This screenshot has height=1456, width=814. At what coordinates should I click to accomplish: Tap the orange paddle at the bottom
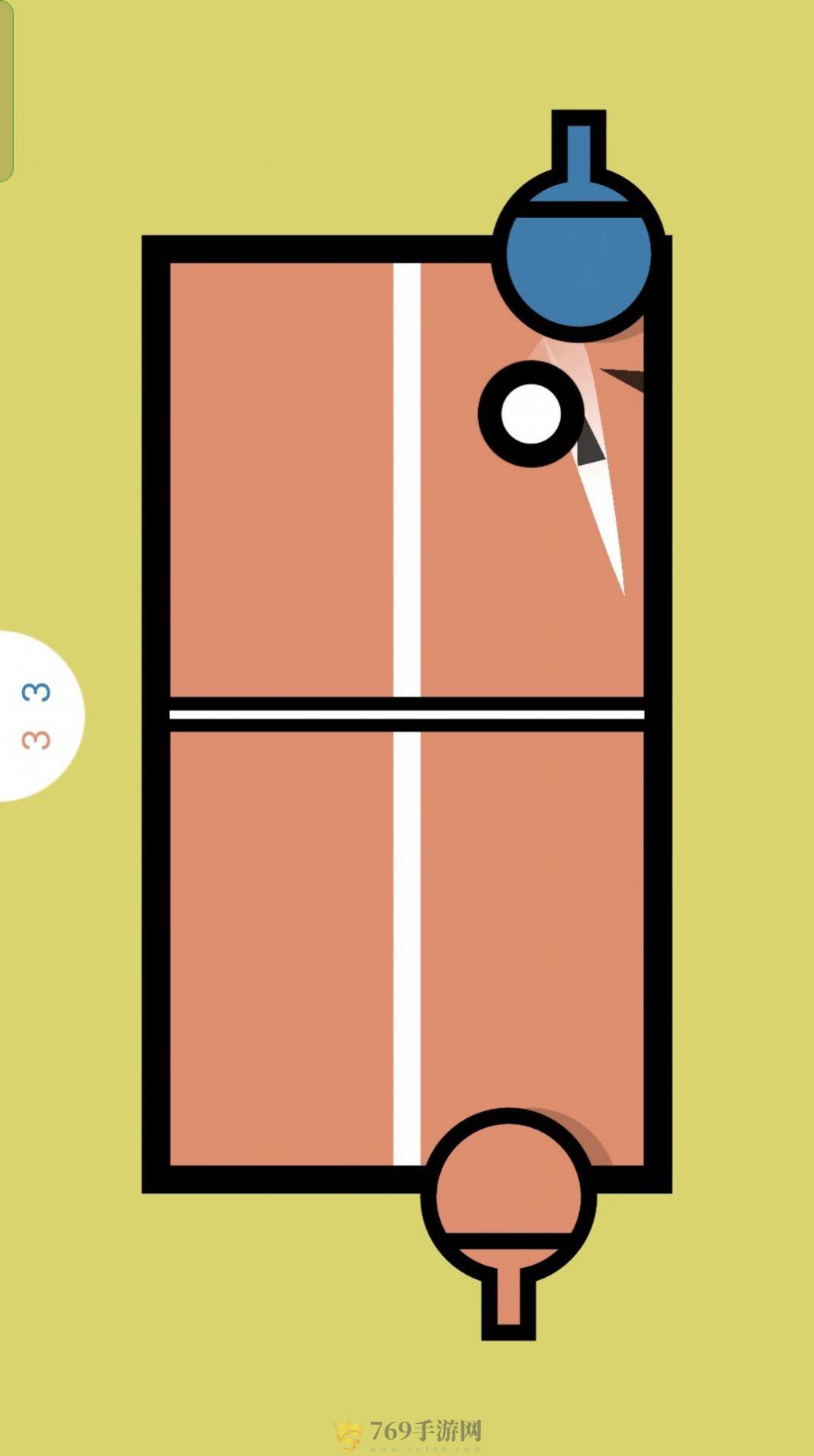tap(508, 1194)
